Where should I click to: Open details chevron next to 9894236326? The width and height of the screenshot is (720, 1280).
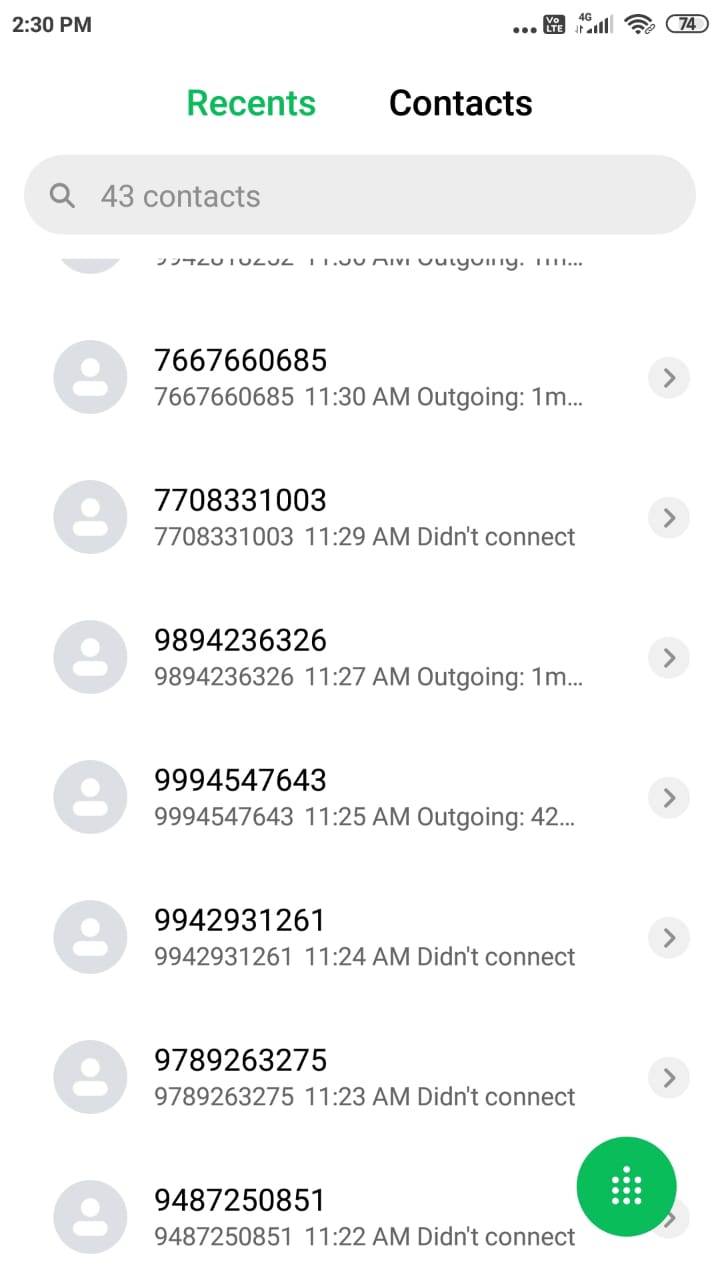(x=669, y=658)
